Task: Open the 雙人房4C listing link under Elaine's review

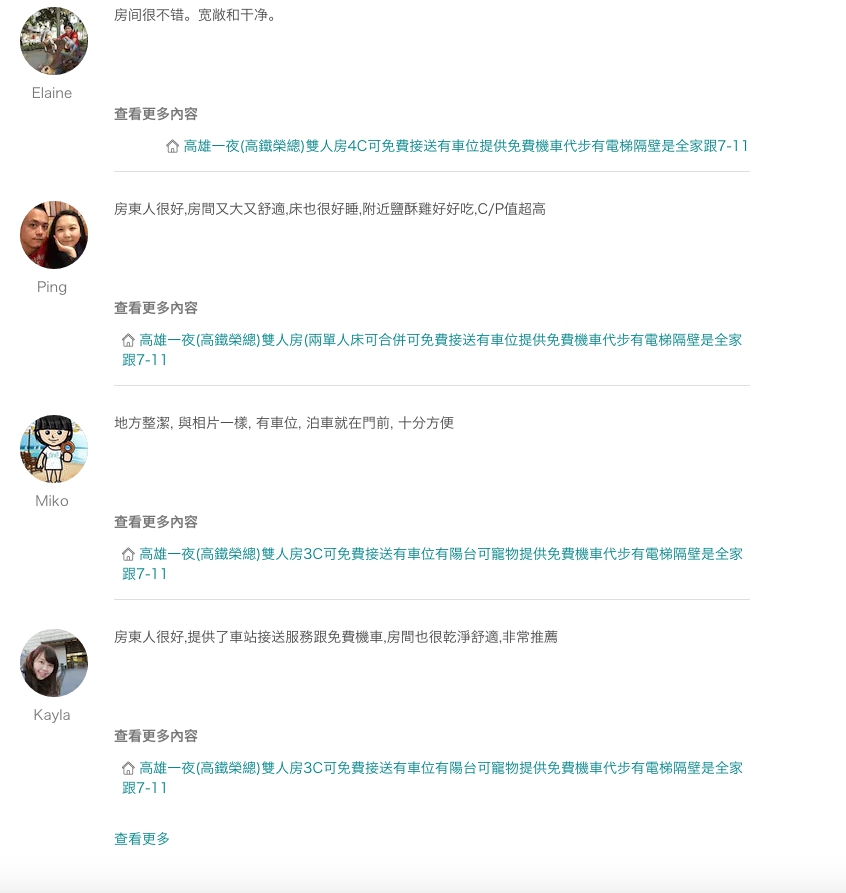Action: point(465,146)
